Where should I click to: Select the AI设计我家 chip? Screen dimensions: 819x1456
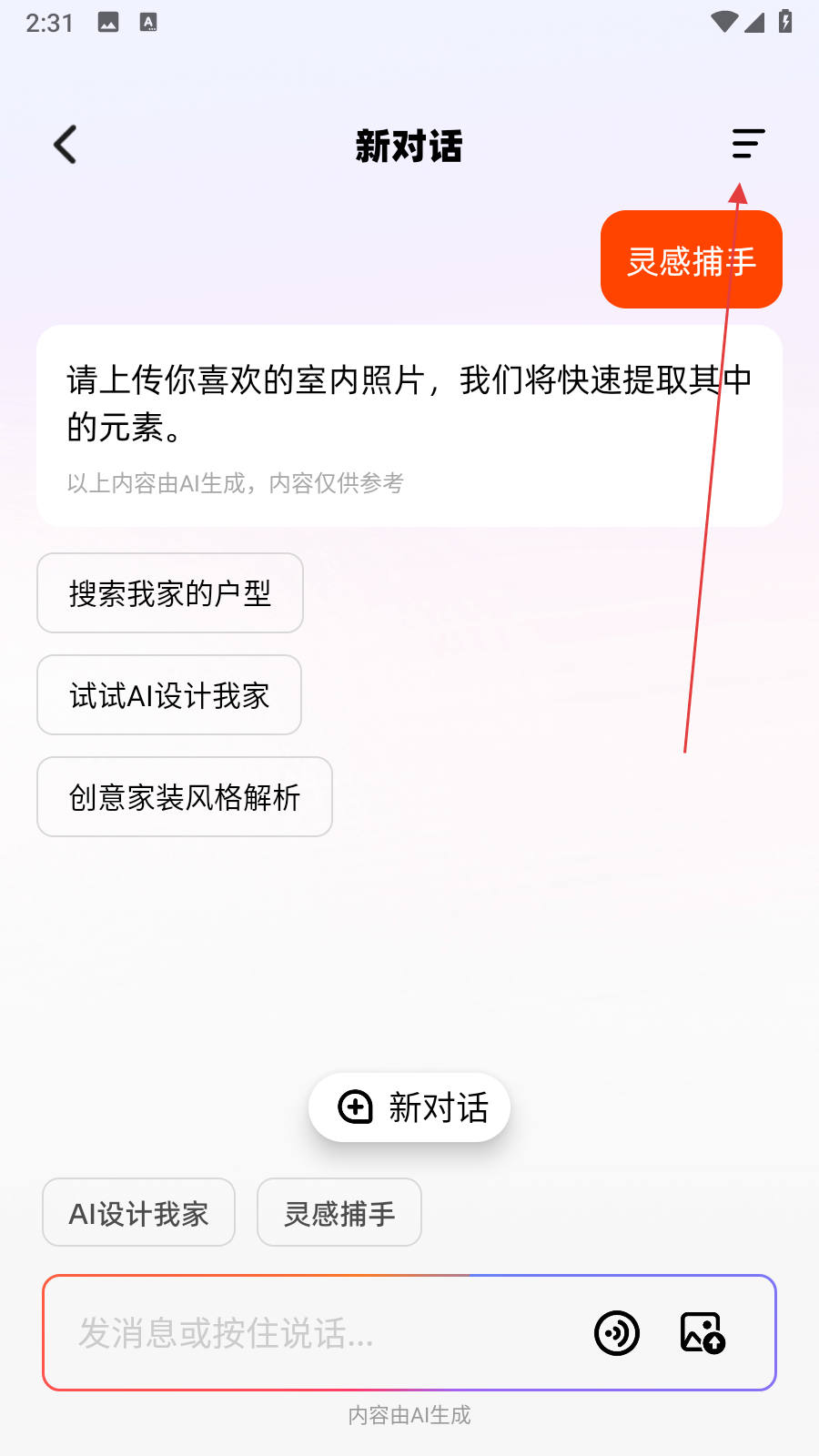(x=139, y=1213)
